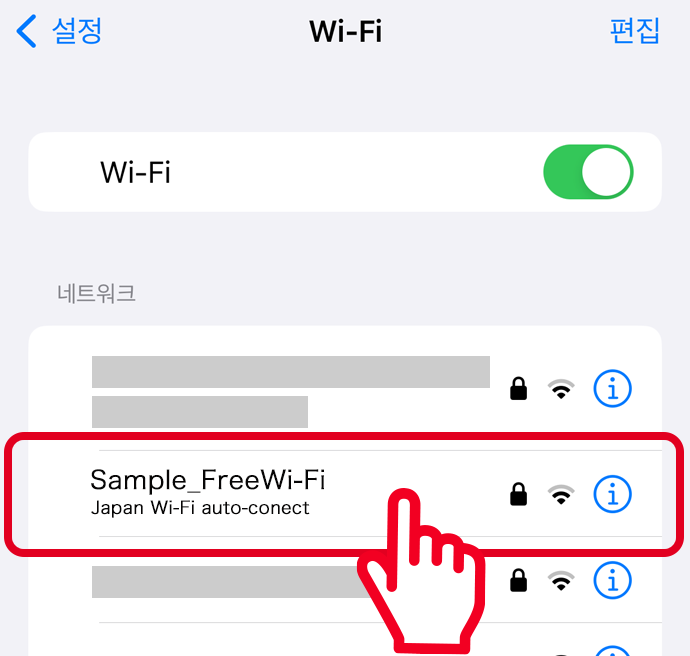Connect to Sample_FreeWi-Fi network
This screenshot has width=690, height=656.
pyautogui.click(x=208, y=492)
